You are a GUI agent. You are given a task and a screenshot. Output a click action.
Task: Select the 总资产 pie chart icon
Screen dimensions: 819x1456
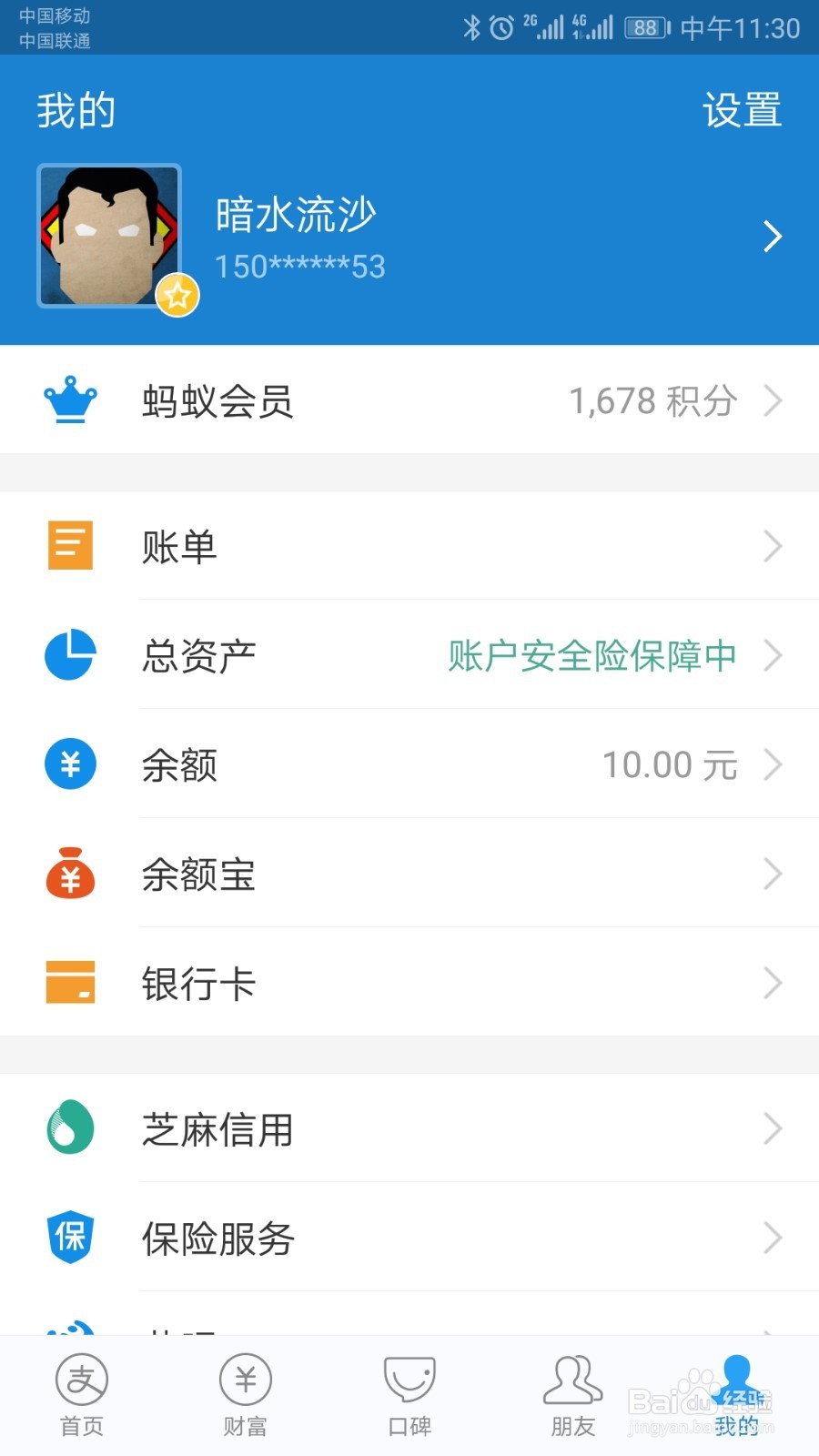tap(69, 655)
